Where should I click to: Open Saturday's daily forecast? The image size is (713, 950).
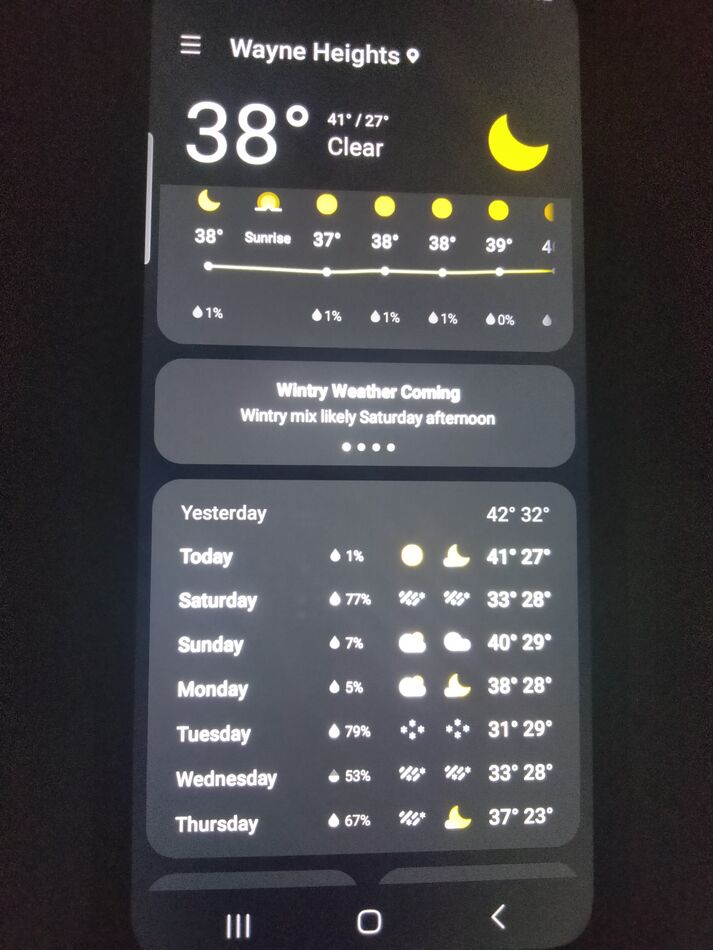click(364, 600)
